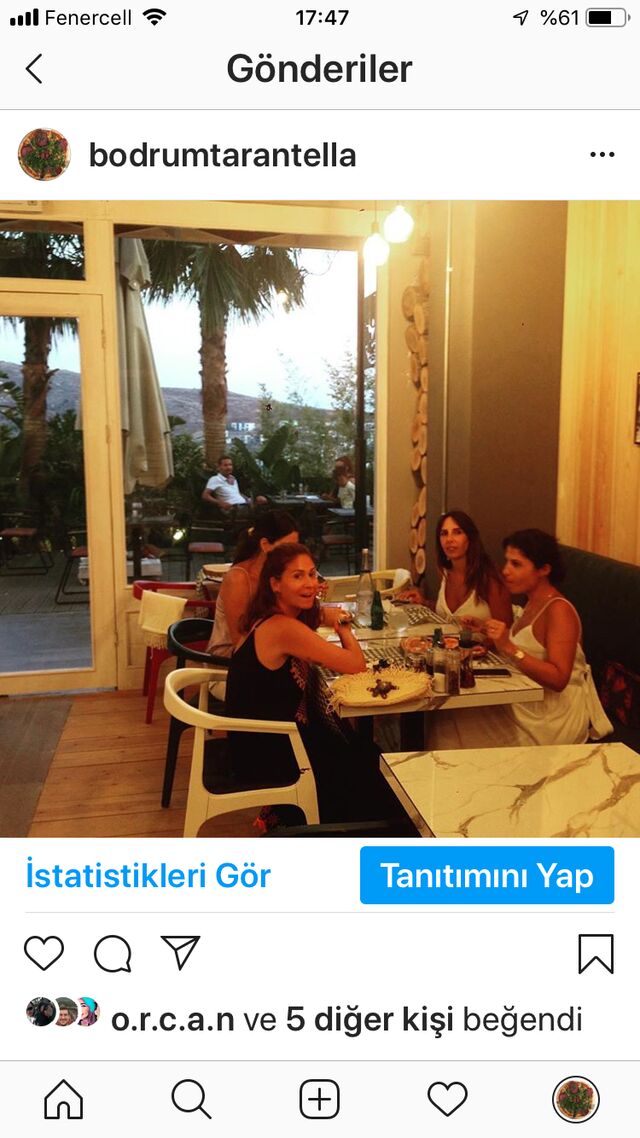Tap the Tanıtımını Yap button
Screen dimensions: 640x1138
(487, 875)
